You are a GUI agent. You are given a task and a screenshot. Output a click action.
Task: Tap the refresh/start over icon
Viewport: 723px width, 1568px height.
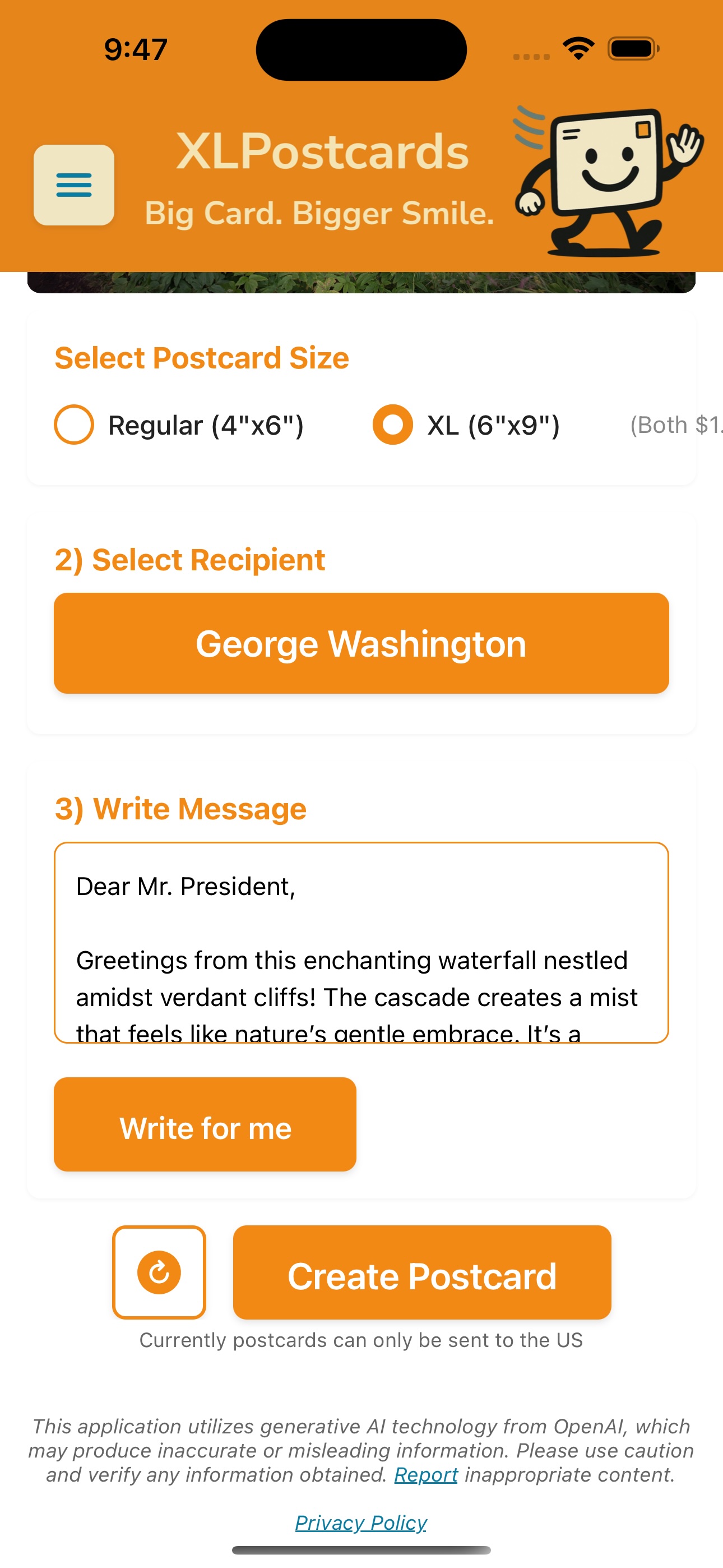[x=159, y=1273]
